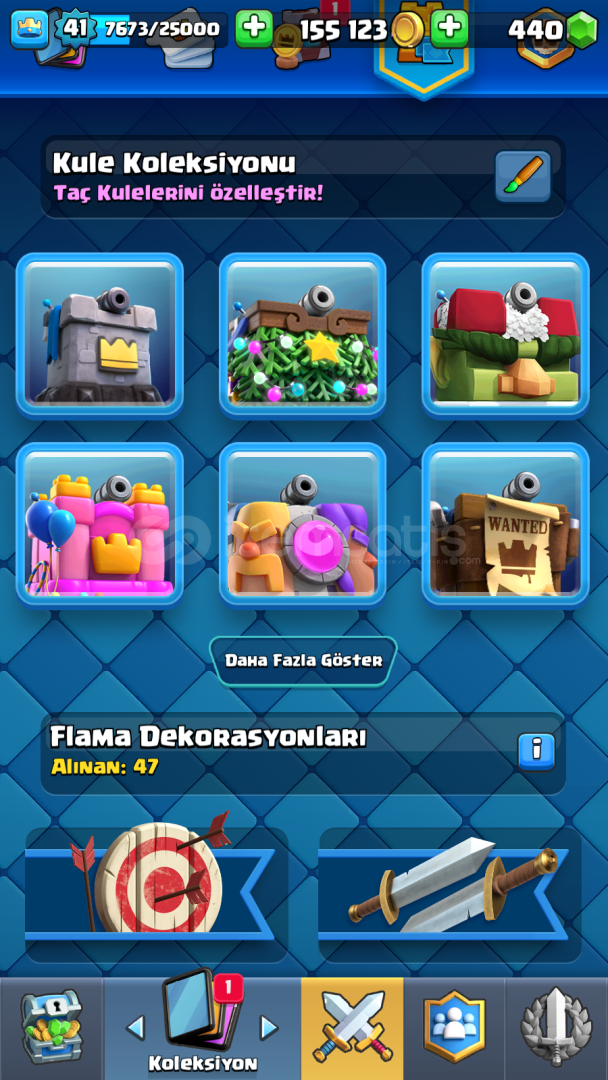The width and height of the screenshot is (608, 1080).
Task: Select the crossed swords banner decoration
Action: [450, 894]
